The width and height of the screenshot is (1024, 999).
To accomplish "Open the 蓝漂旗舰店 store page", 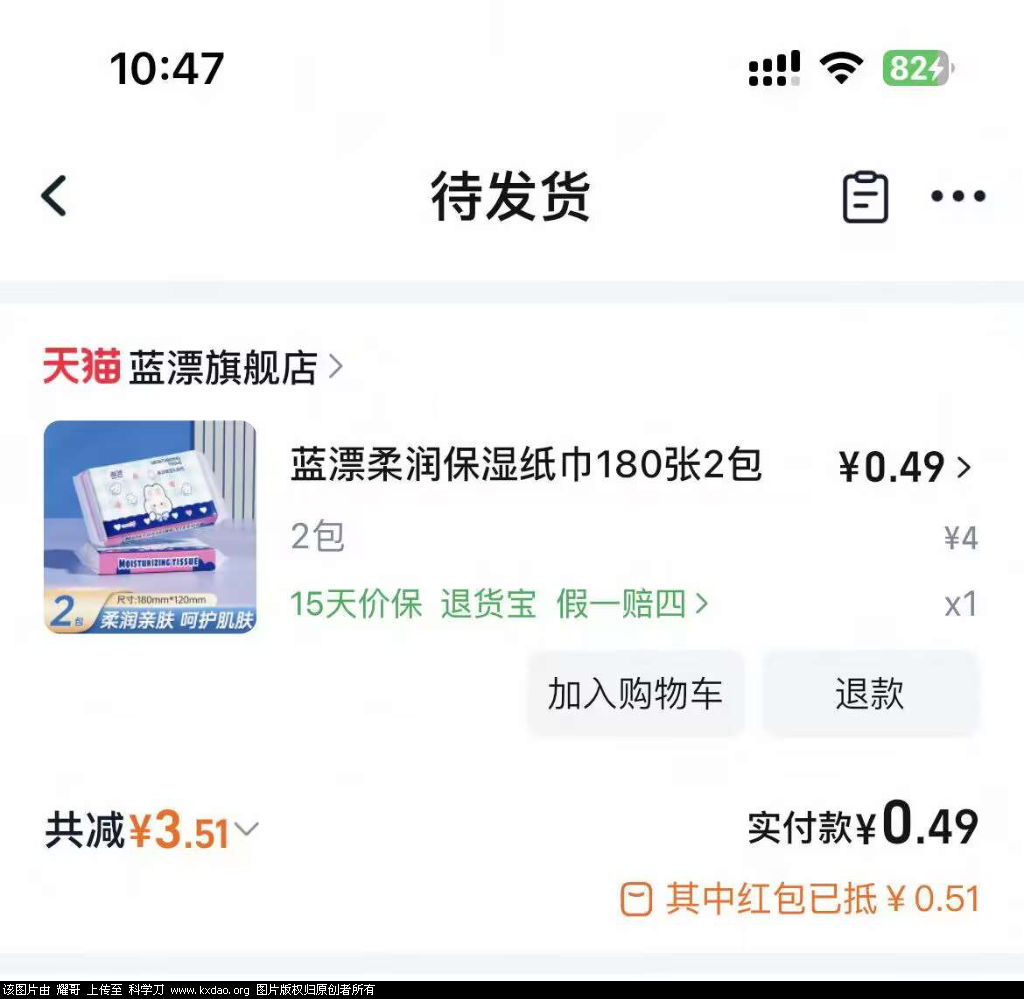I will click(223, 368).
